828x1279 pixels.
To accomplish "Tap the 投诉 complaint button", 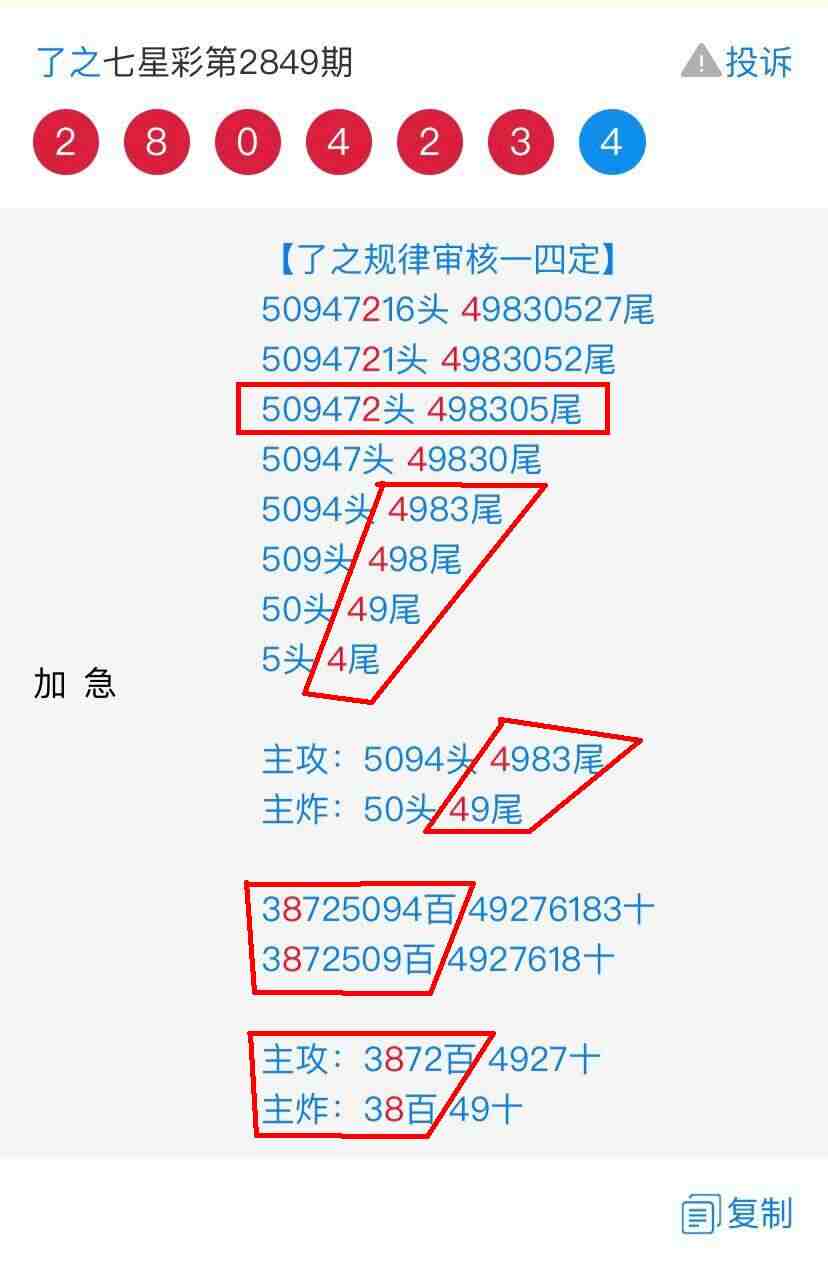I will (x=738, y=62).
